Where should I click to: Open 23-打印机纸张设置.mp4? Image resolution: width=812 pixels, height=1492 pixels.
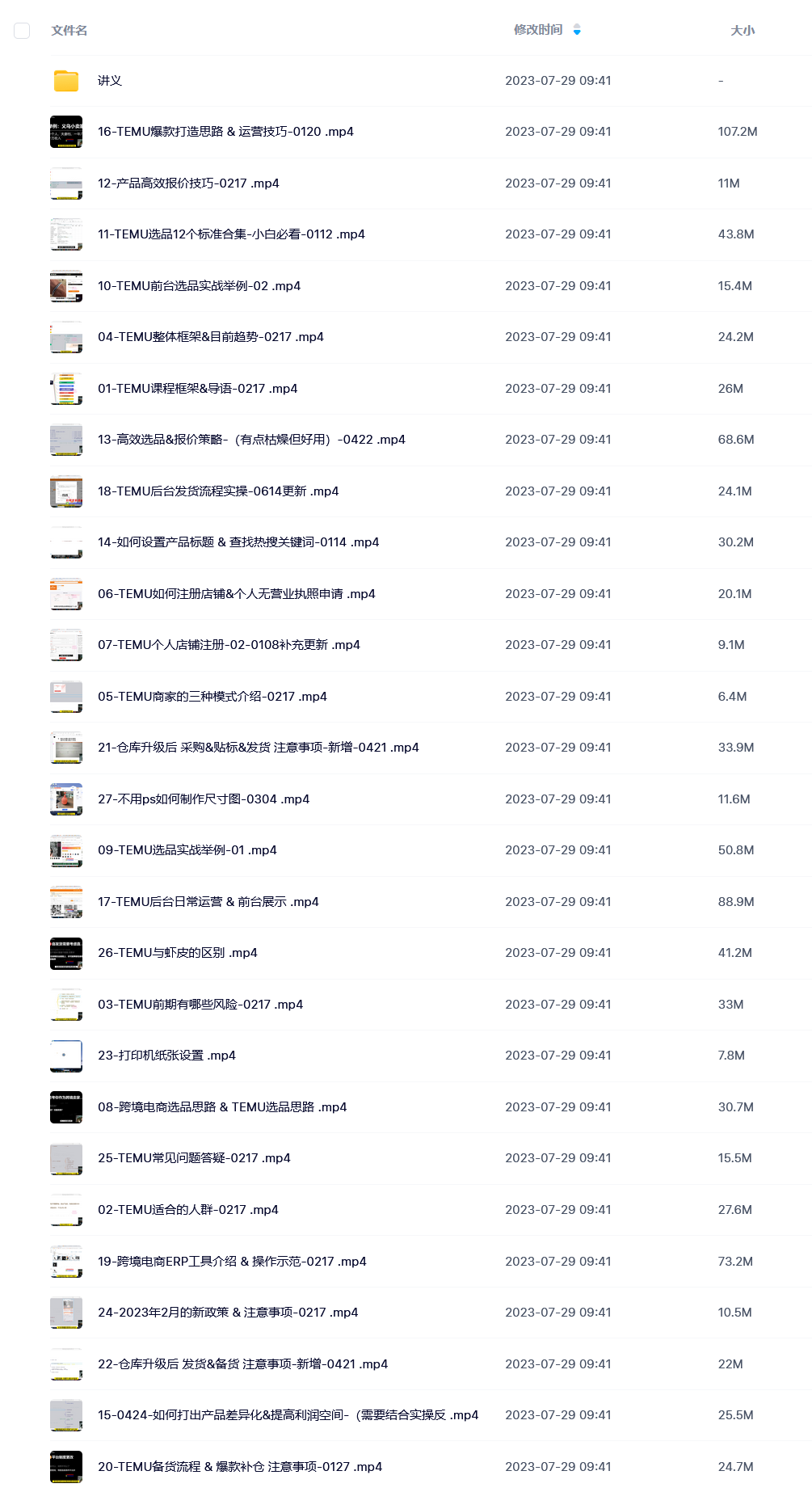point(166,1056)
